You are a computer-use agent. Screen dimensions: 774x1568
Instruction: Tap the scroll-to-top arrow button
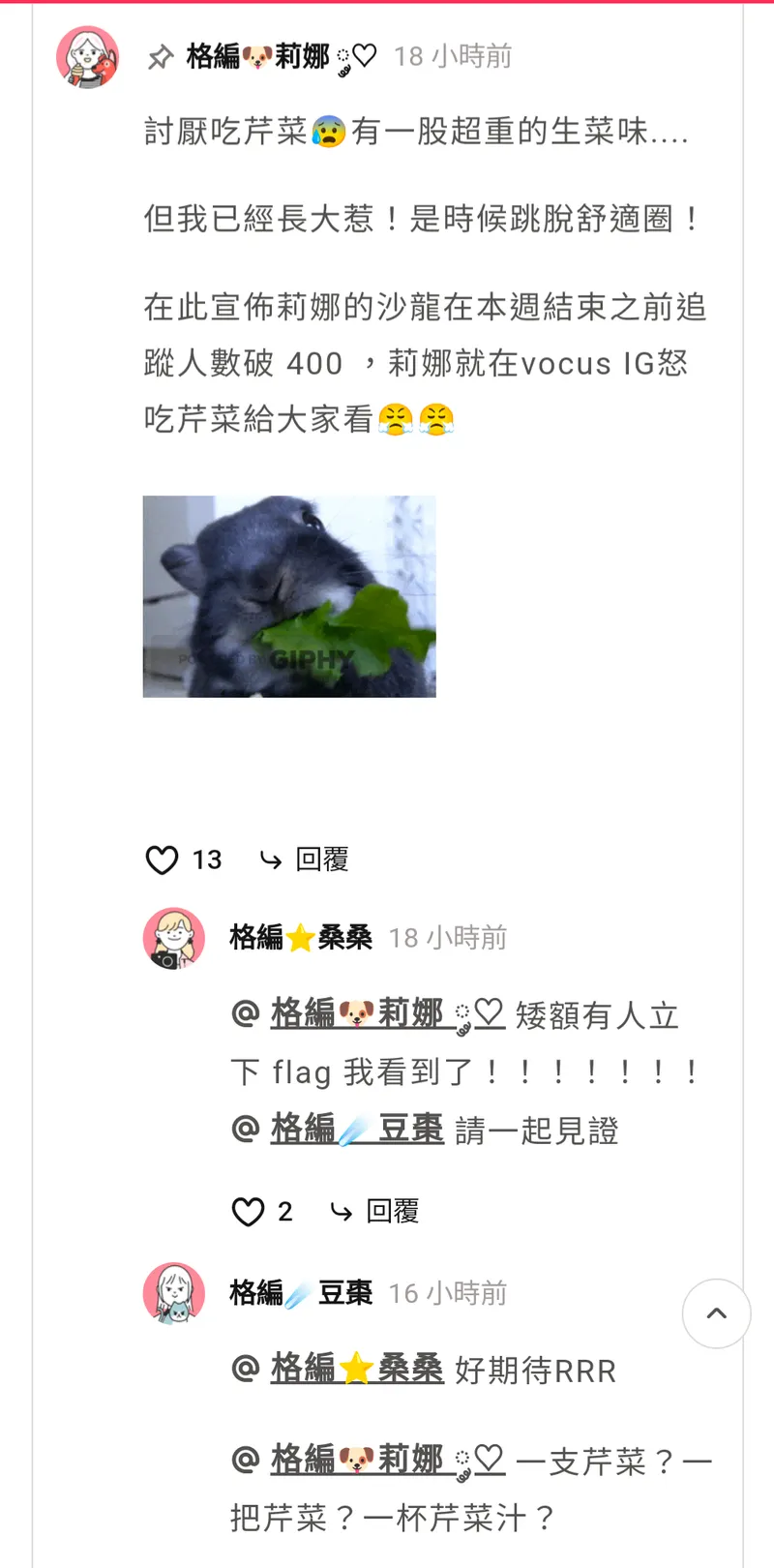pyautogui.click(x=716, y=1313)
